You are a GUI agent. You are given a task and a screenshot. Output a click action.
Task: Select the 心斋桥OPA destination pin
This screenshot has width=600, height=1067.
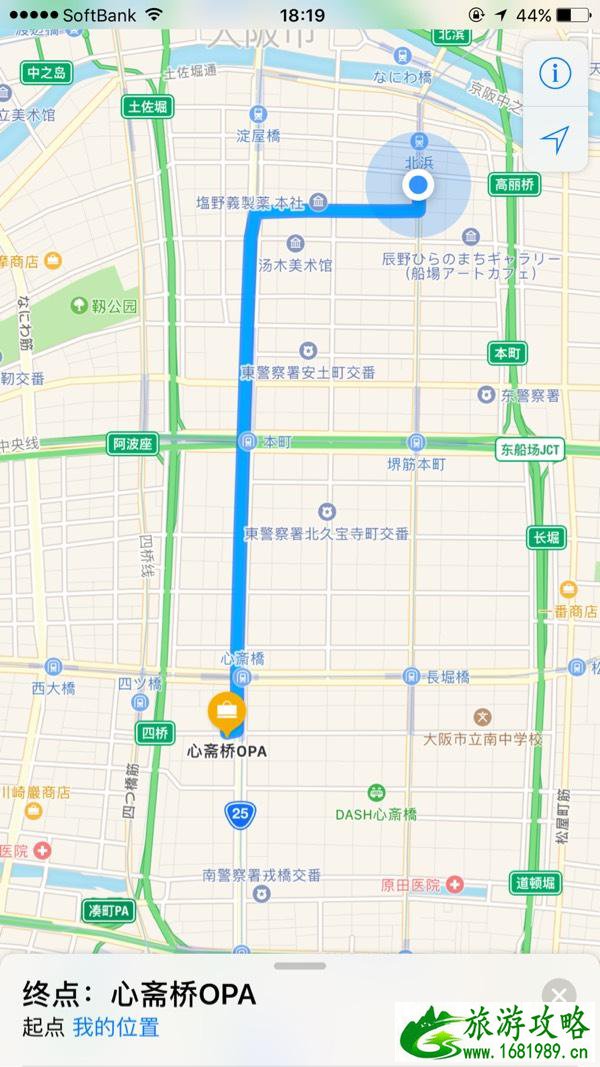click(x=228, y=713)
